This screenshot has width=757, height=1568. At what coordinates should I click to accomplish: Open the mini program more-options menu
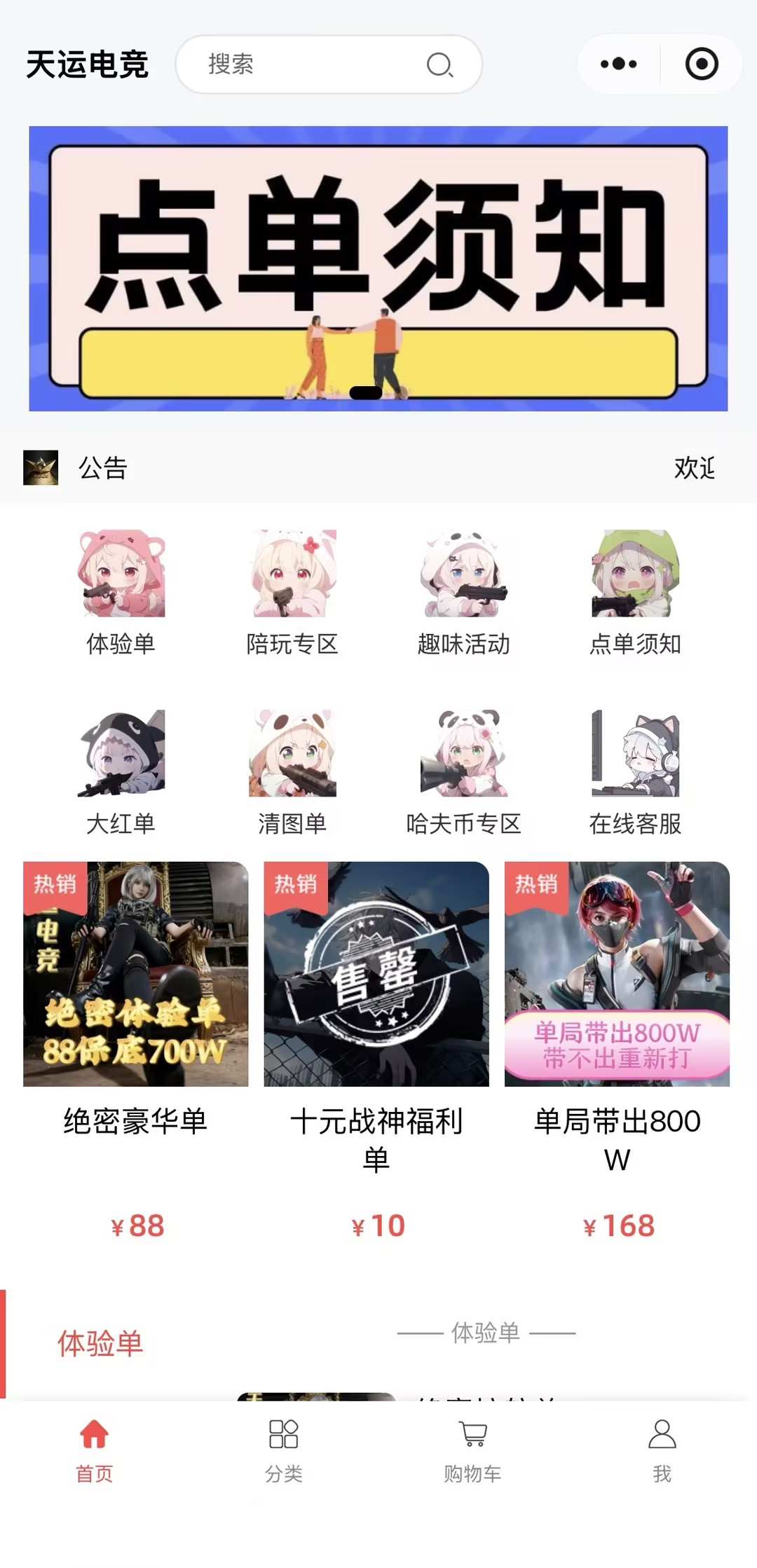coord(618,64)
